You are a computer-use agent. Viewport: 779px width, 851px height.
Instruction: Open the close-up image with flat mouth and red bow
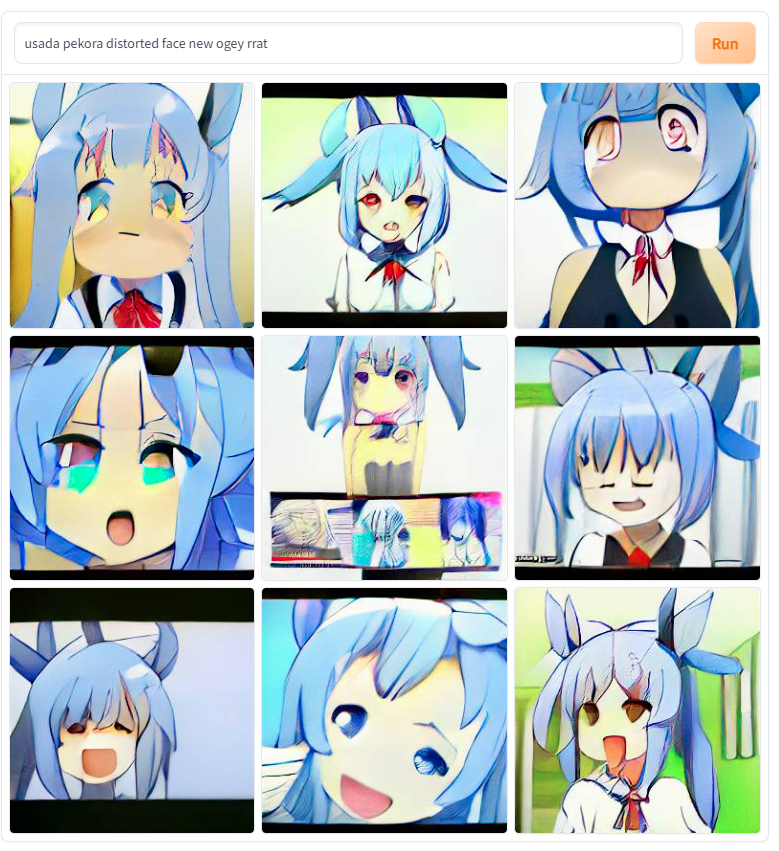tap(132, 206)
